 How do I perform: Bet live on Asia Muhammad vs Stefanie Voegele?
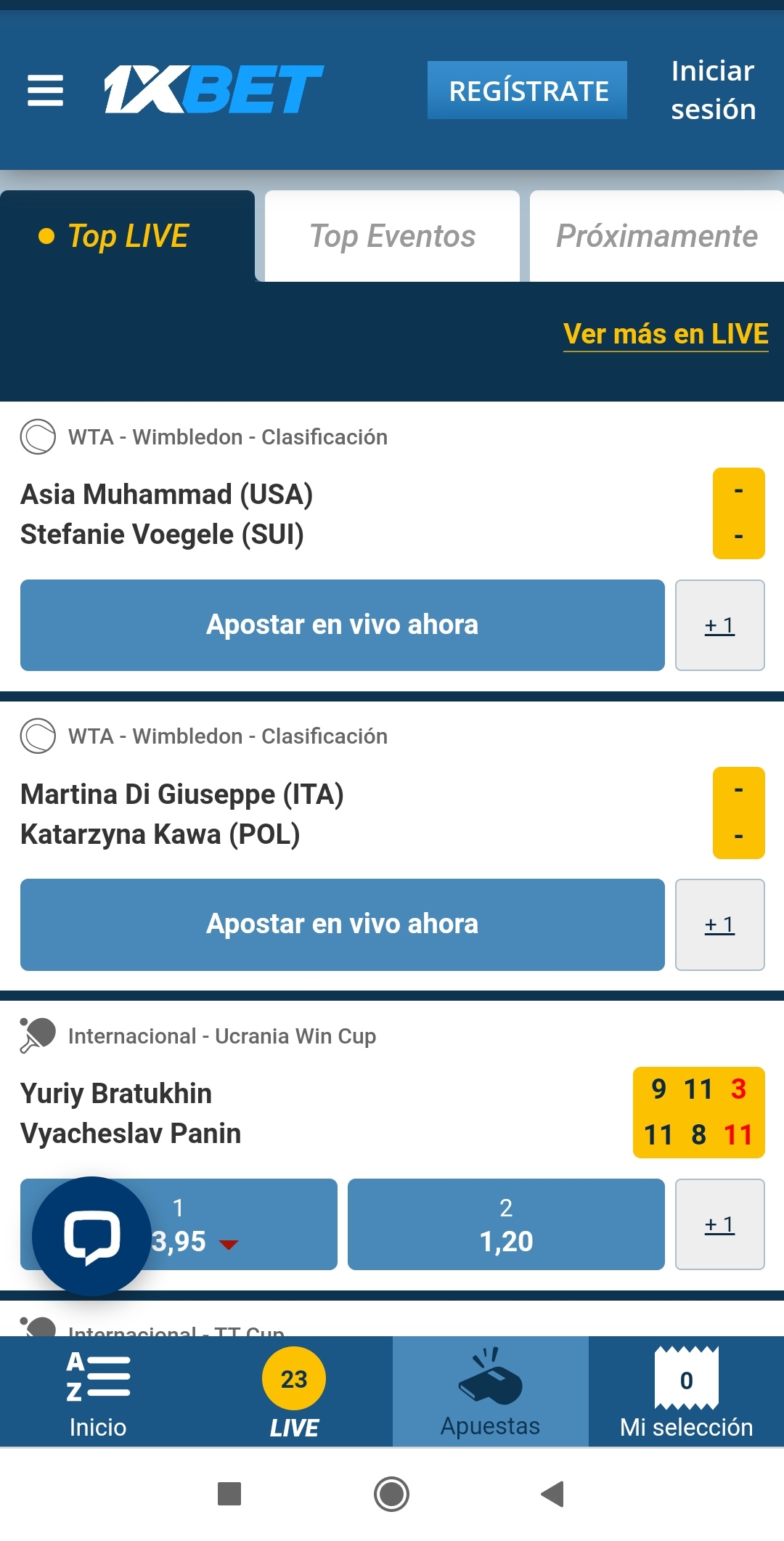point(342,625)
